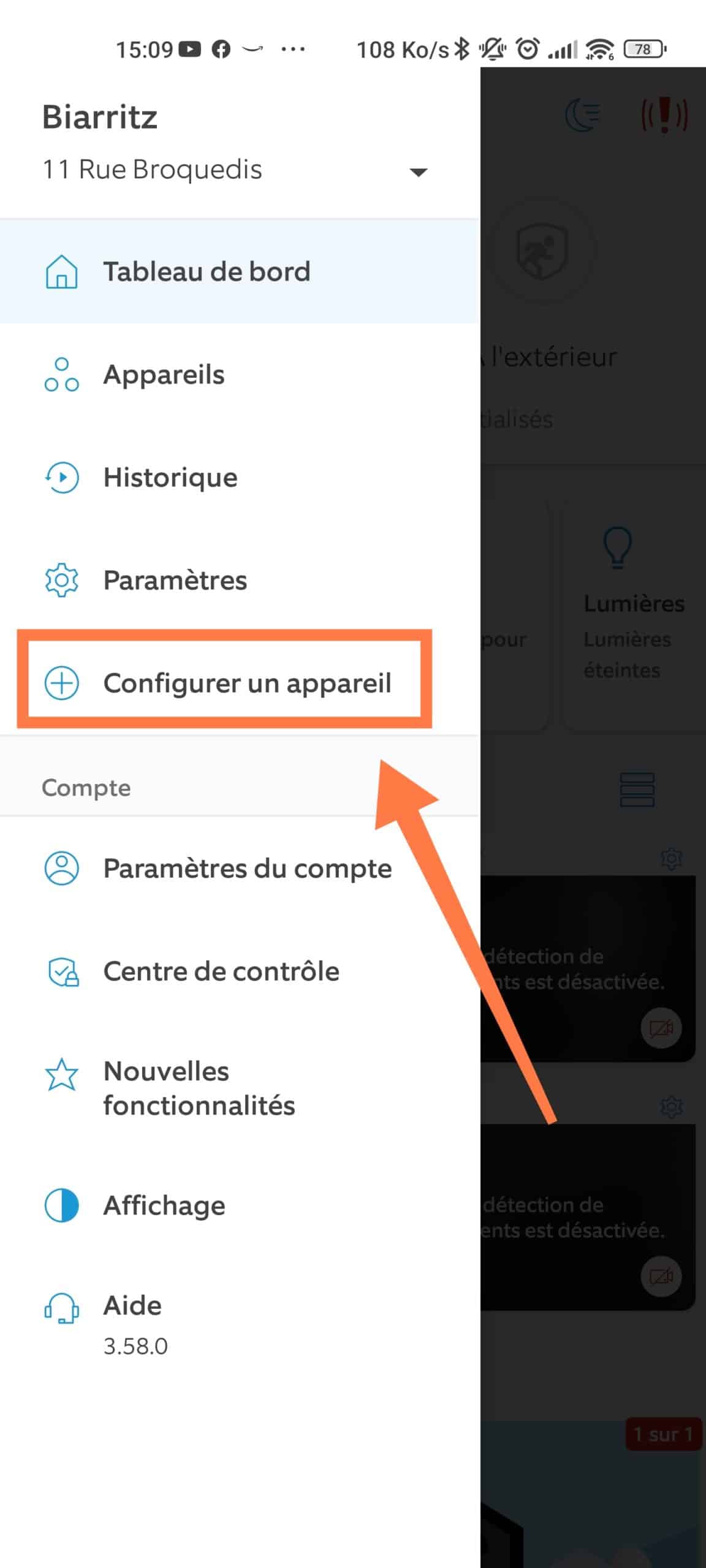
Task: Open Centre de contrôle
Action: pyautogui.click(x=221, y=971)
